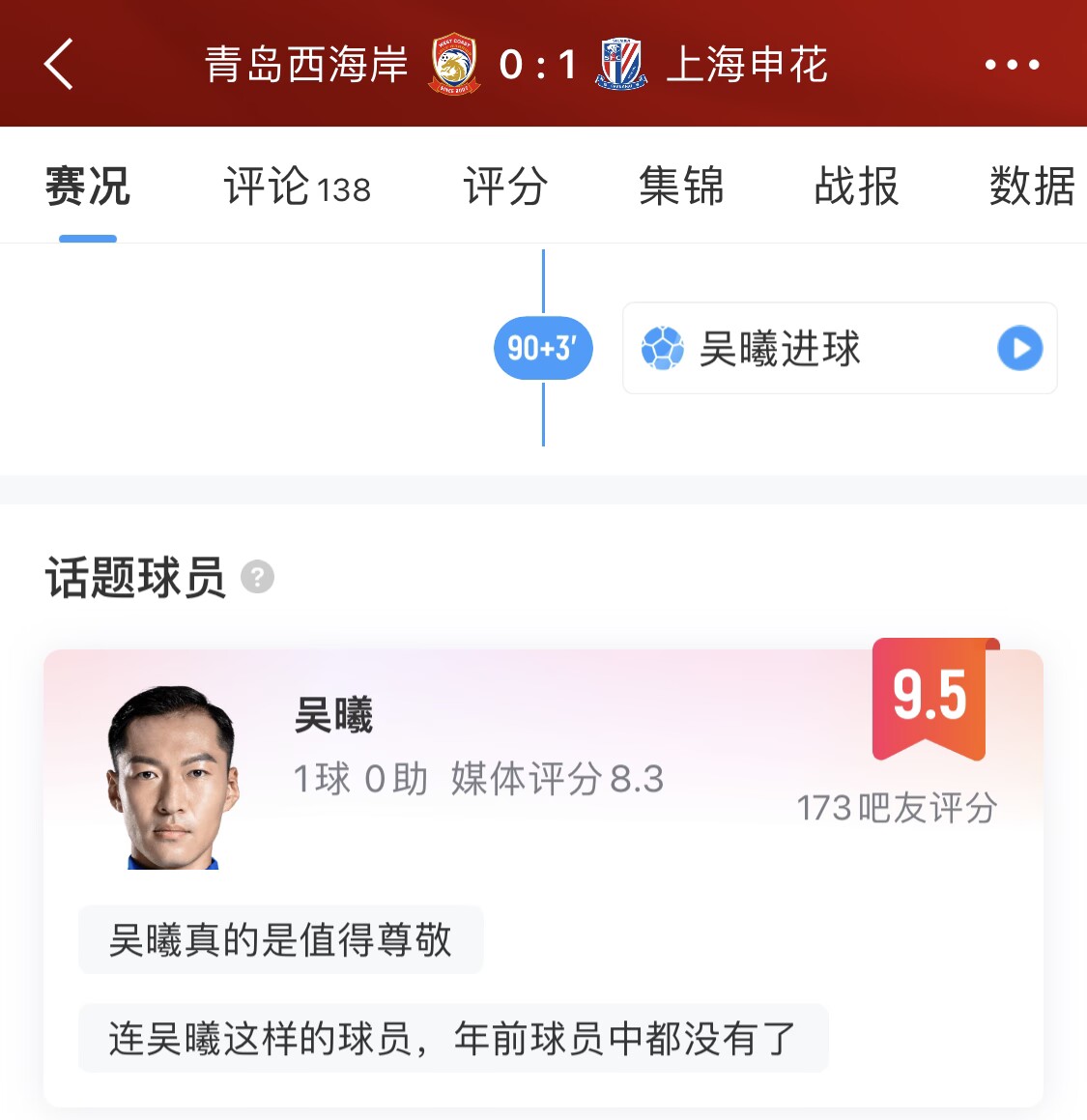The height and width of the screenshot is (1120, 1087).
Task: Open the three-dot overflow menu
Action: coord(1012,65)
